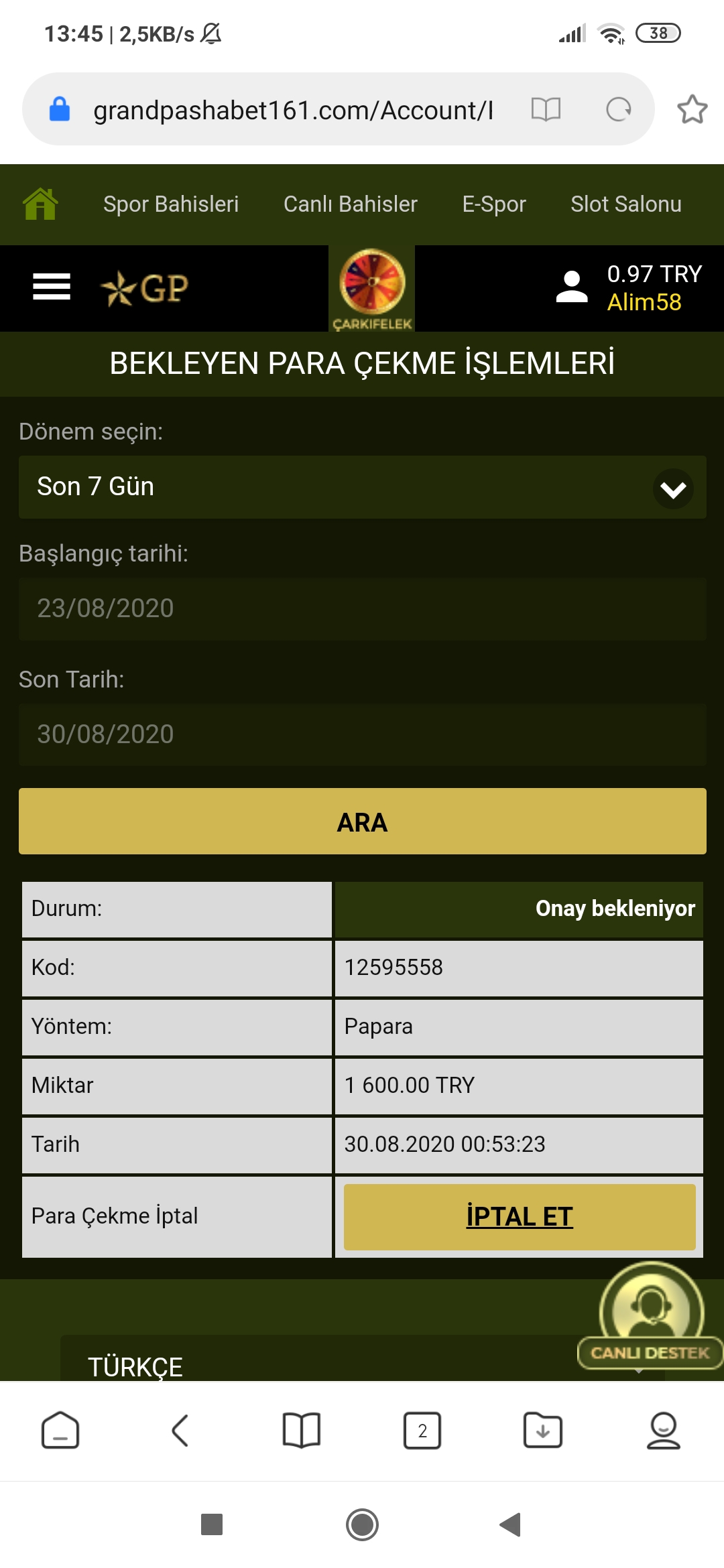The height and width of the screenshot is (1568, 724).
Task: Open the Çarkıfelek wheel
Action: (372, 289)
